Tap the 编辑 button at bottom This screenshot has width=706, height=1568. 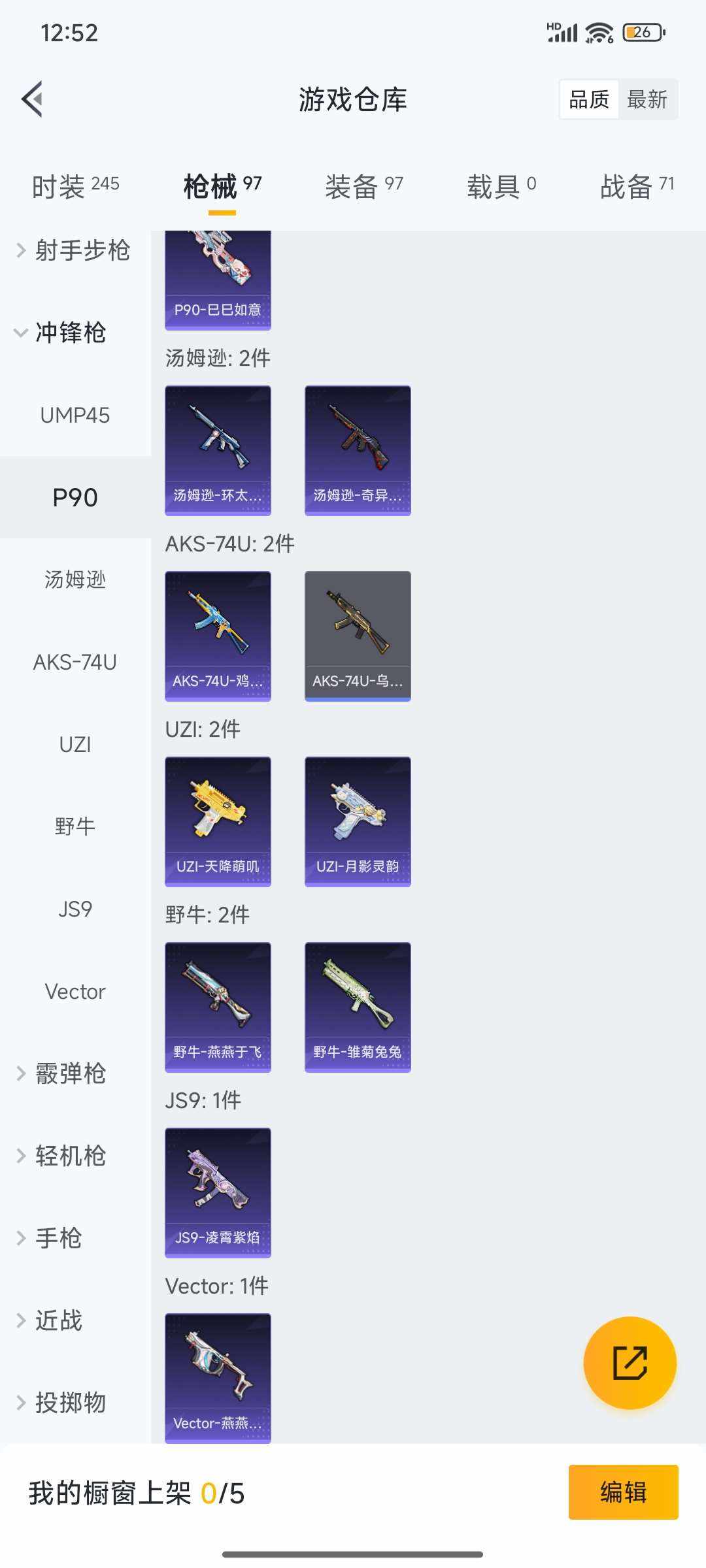point(622,1491)
